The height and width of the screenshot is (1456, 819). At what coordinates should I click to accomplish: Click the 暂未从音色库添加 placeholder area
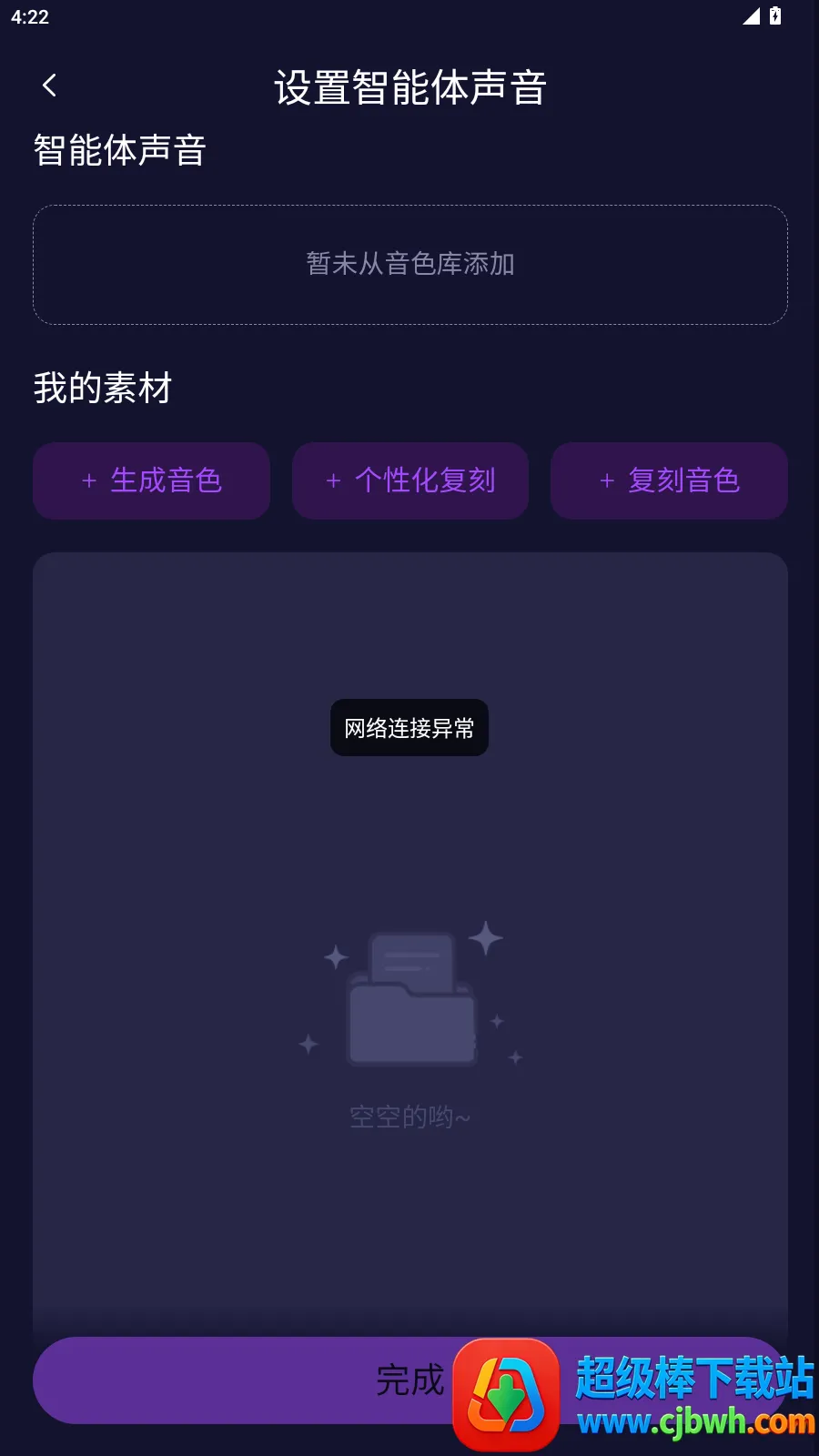tap(409, 264)
